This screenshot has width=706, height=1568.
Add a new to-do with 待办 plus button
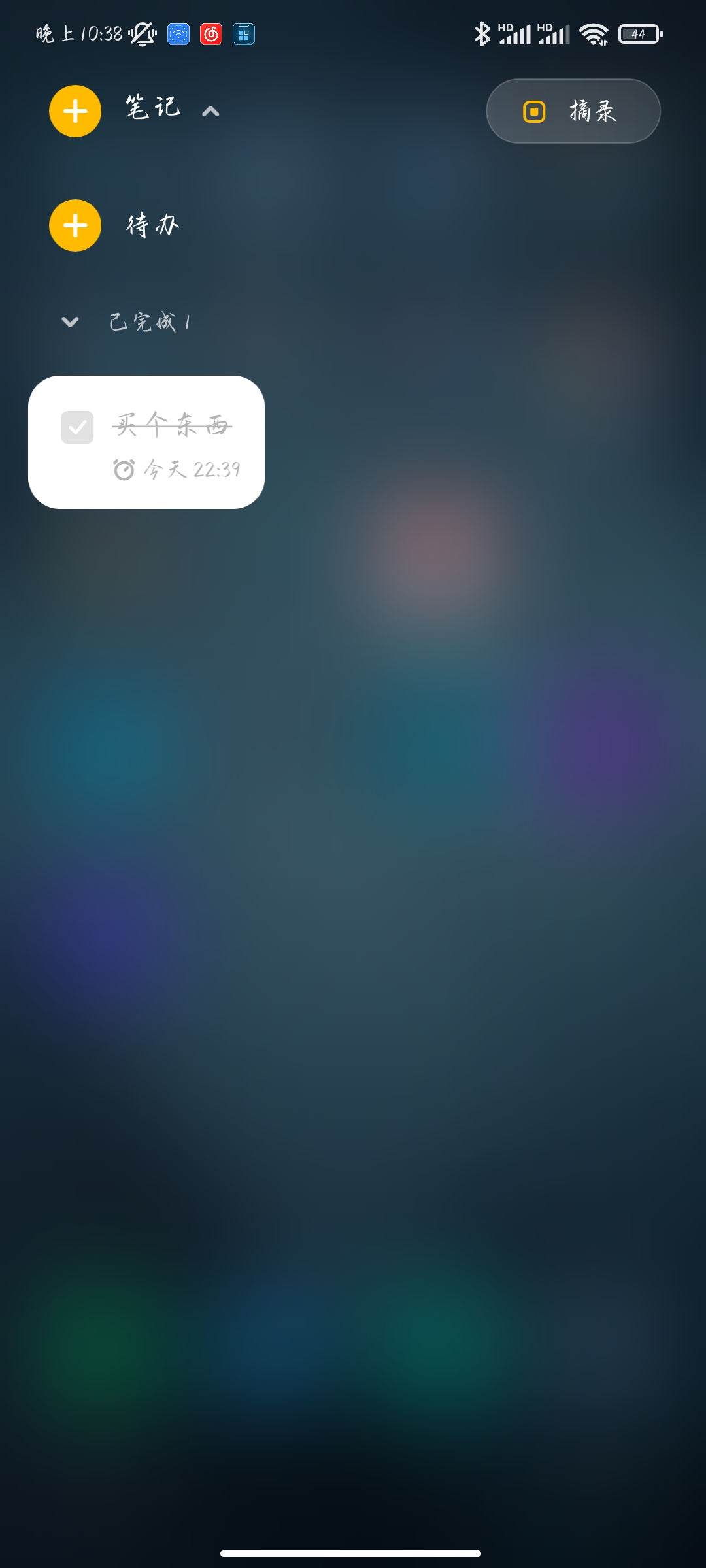(75, 225)
